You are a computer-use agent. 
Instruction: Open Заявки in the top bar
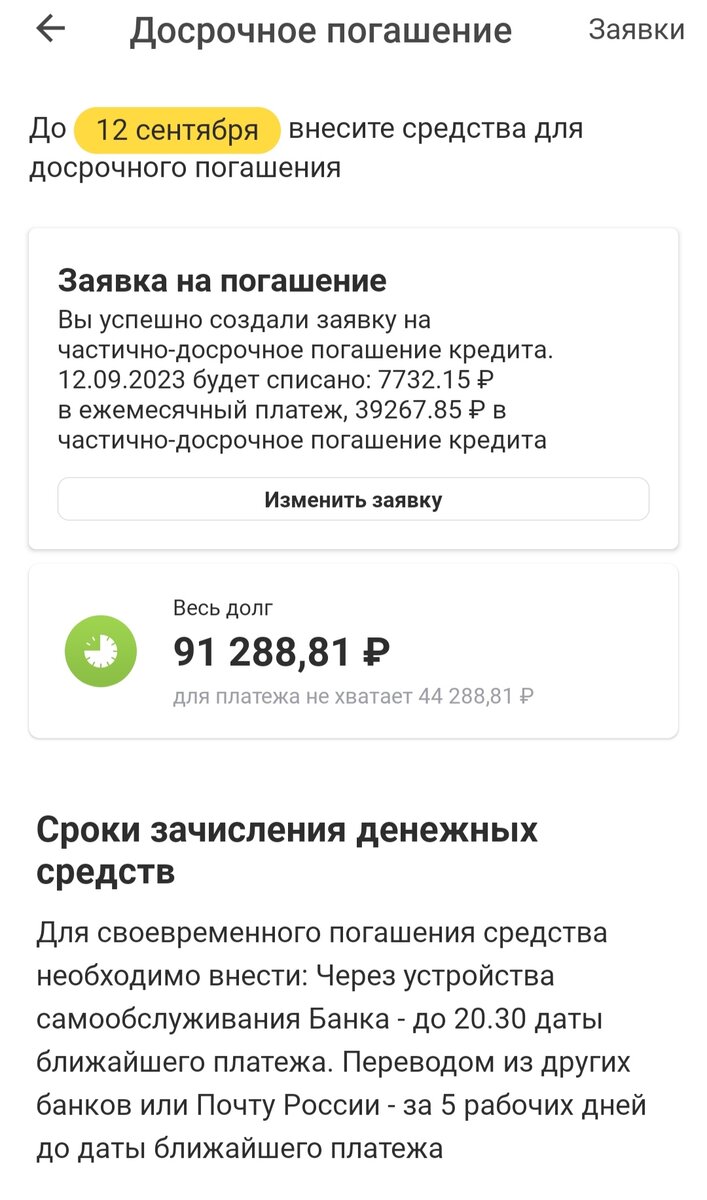coord(636,30)
